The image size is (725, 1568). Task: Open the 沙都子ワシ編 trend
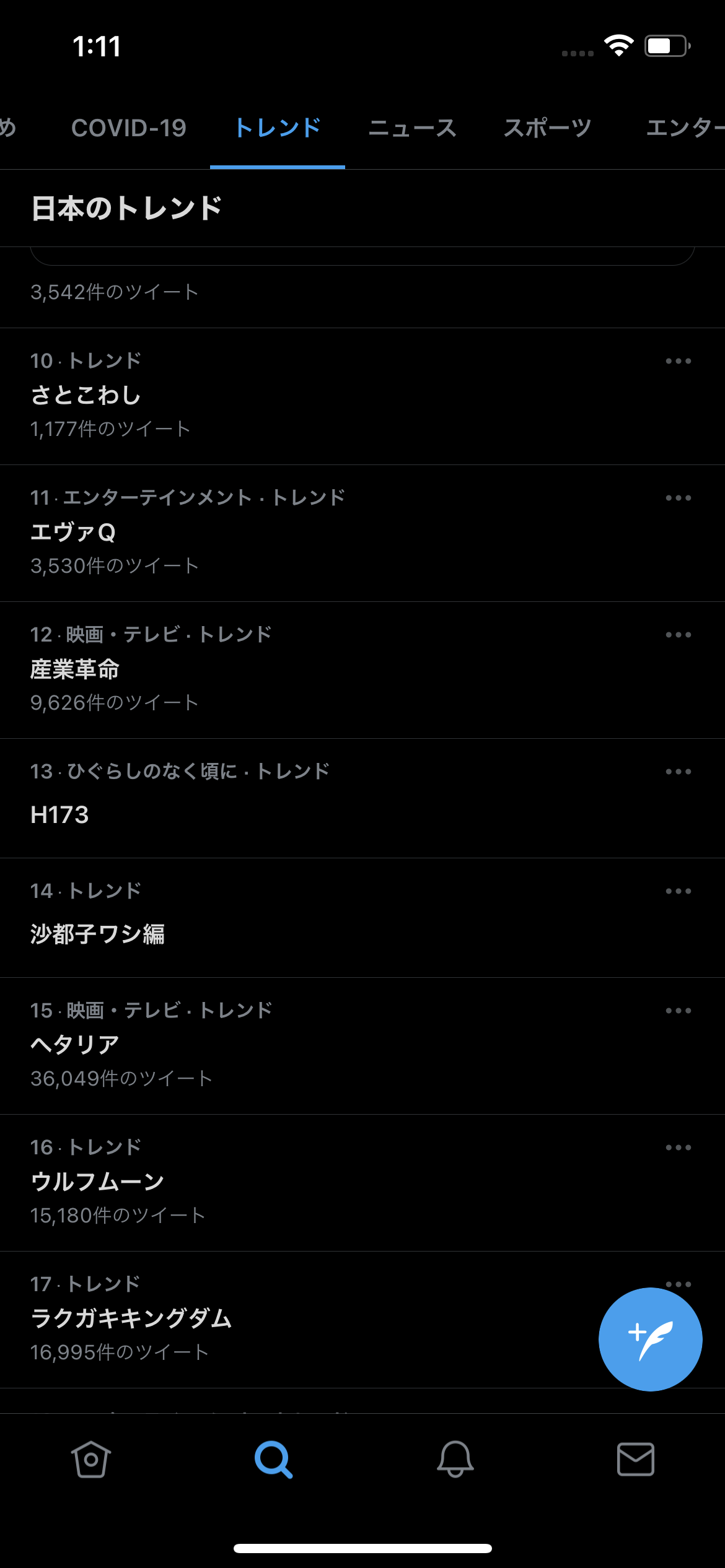362,918
